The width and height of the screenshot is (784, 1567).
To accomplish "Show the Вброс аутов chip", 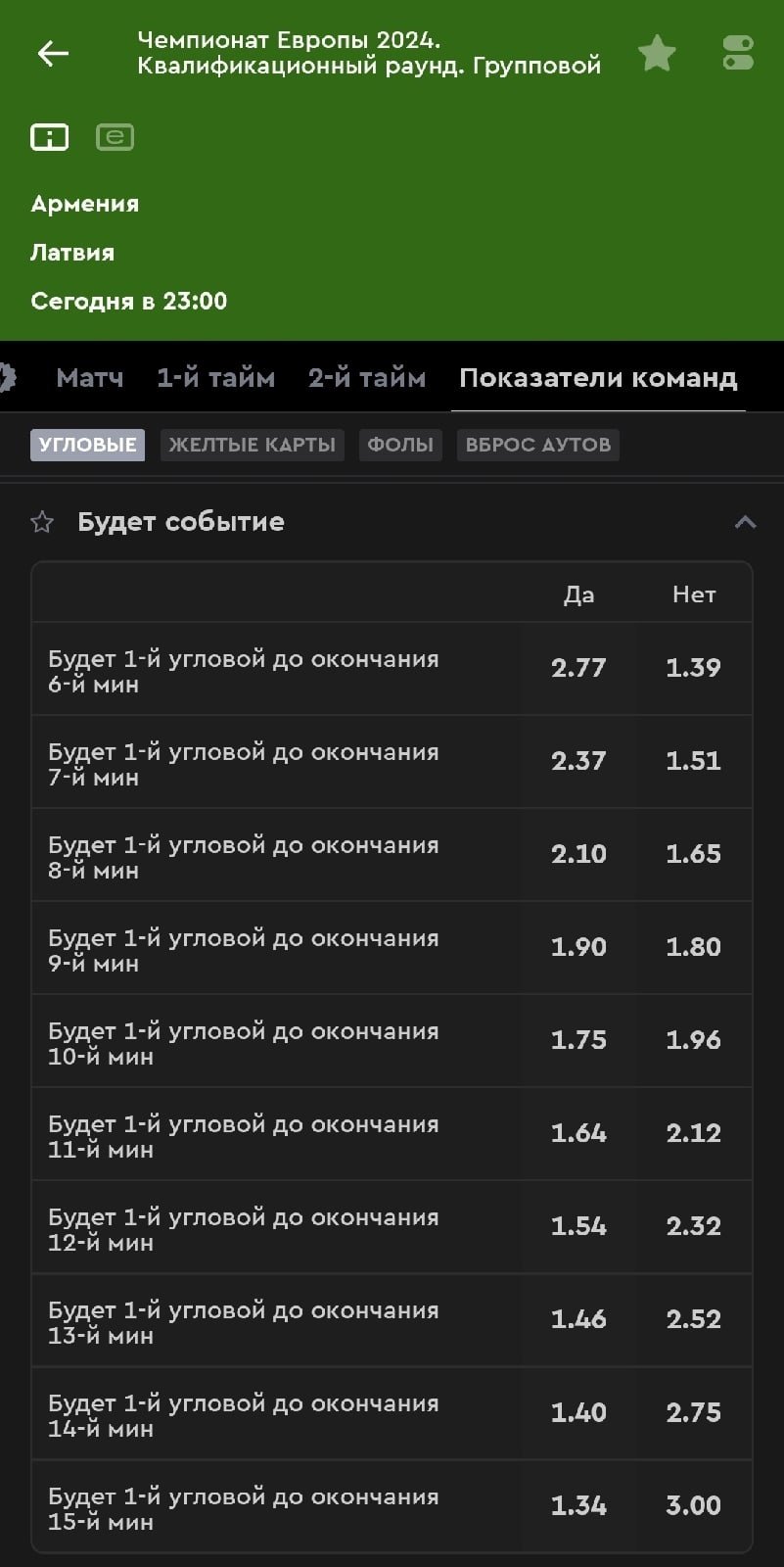I will tap(537, 445).
